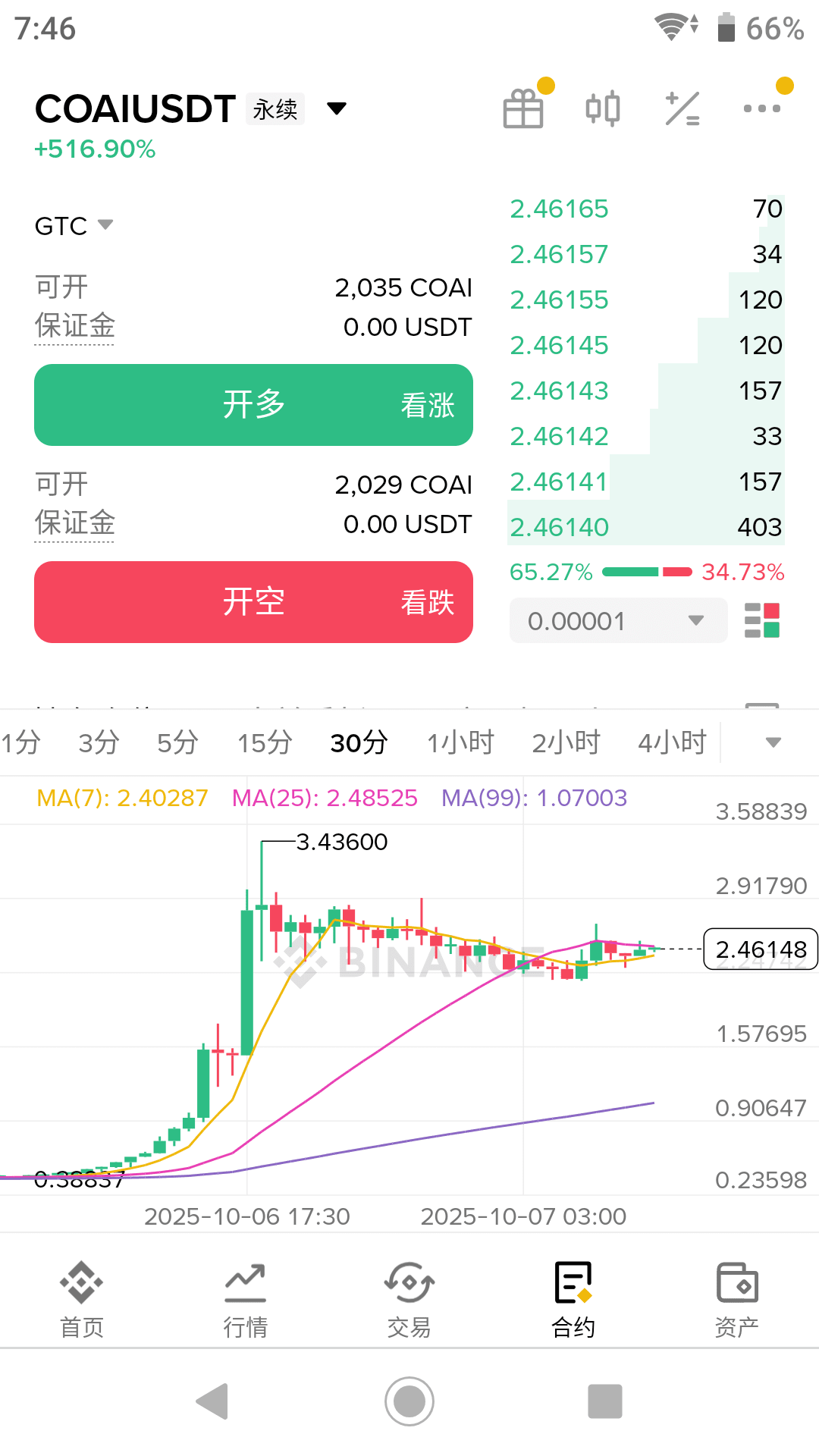Open the candlestick chart icon
The image size is (819, 1456).
point(603,109)
